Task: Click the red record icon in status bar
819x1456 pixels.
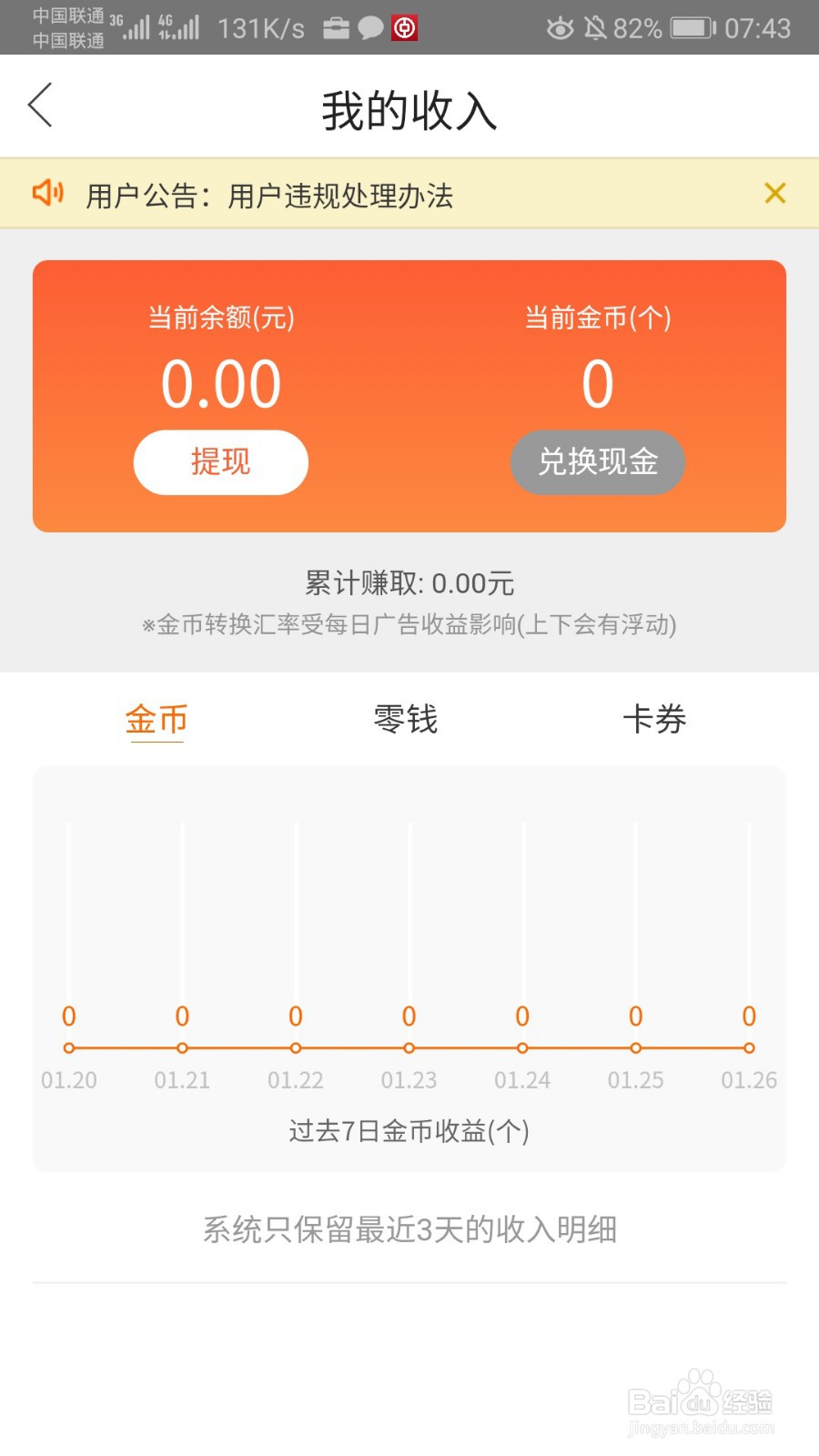Action: [403, 28]
